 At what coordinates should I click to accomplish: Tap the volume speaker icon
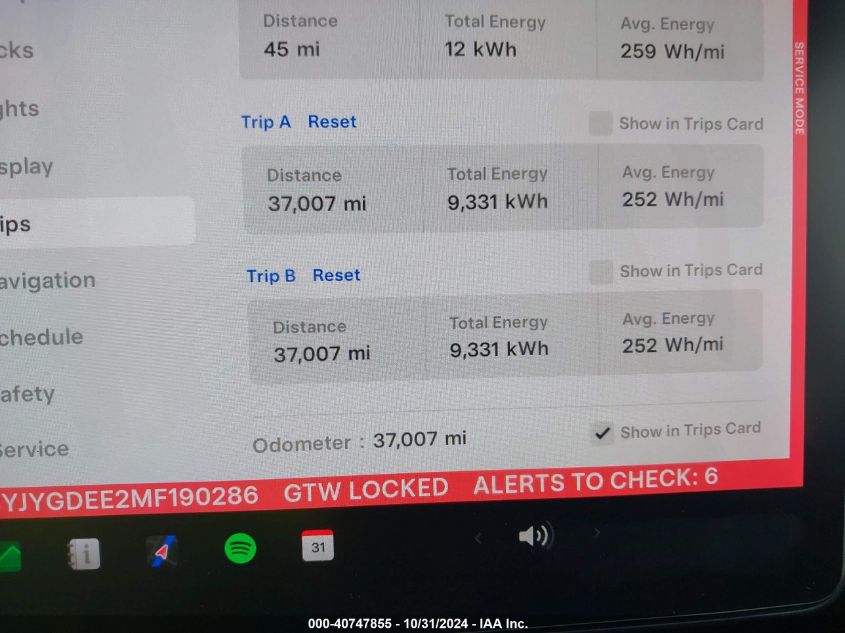click(x=534, y=537)
